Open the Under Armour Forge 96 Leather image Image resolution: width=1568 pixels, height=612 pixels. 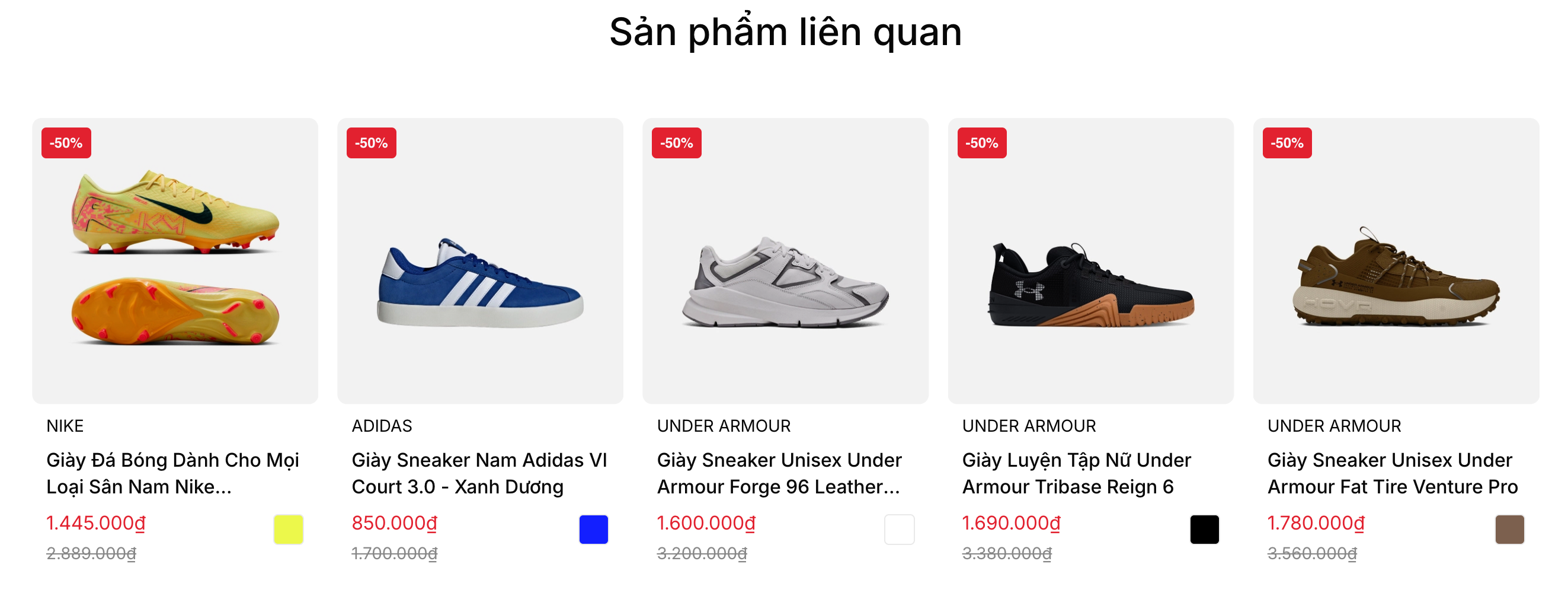(785, 260)
